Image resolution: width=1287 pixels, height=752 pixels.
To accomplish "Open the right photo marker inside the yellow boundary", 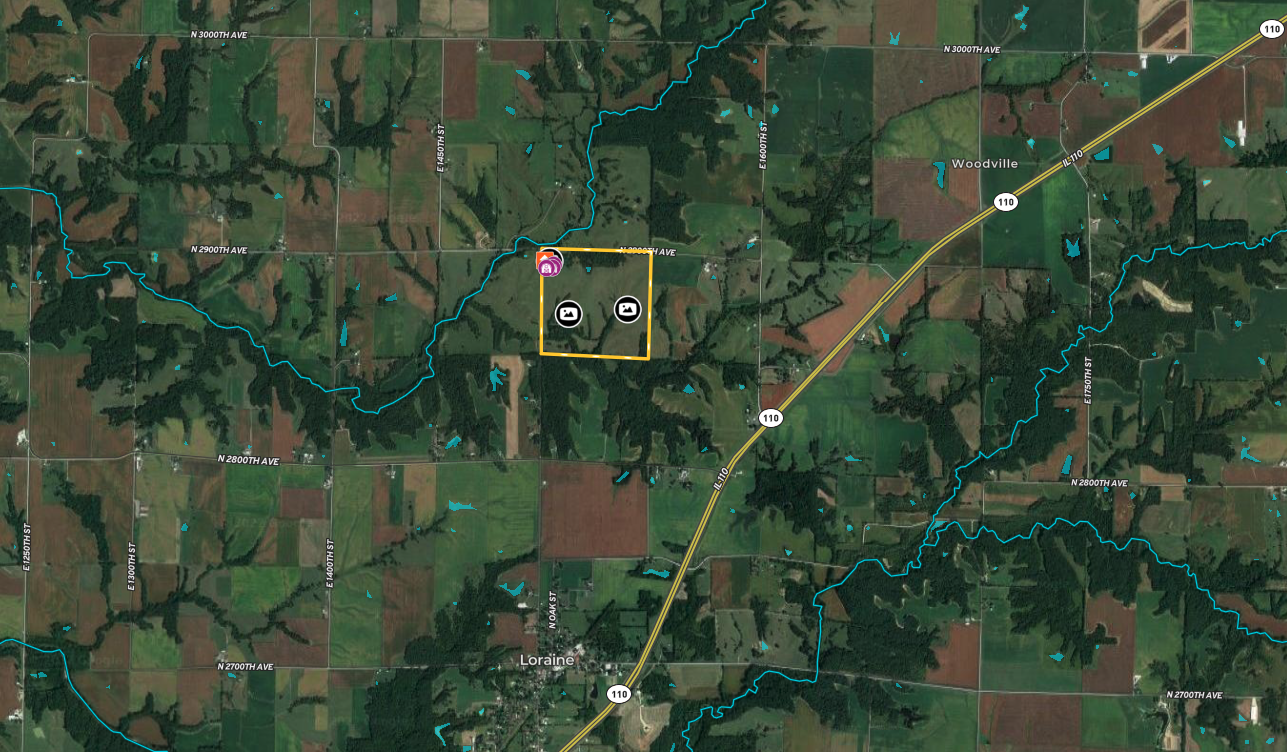I will click(x=627, y=309).
